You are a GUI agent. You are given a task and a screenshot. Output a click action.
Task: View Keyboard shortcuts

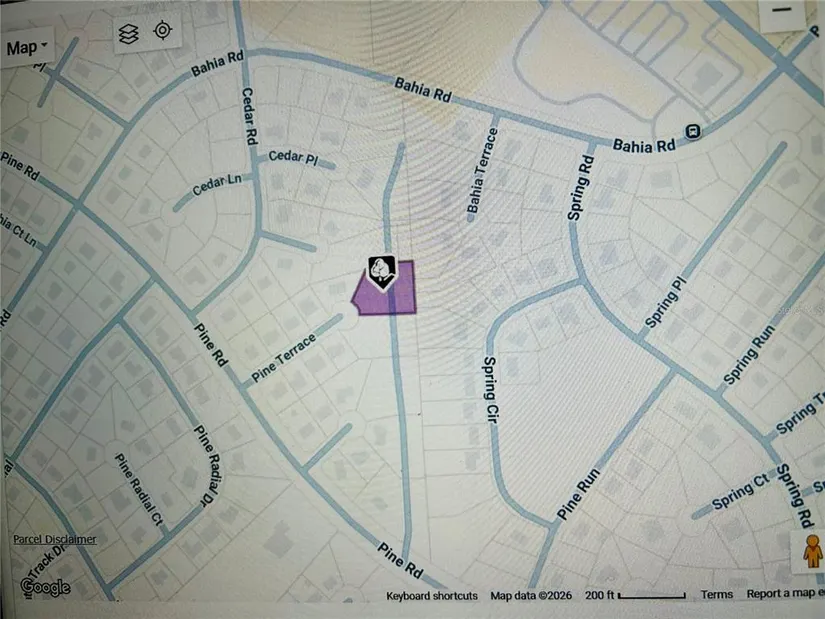(432, 595)
